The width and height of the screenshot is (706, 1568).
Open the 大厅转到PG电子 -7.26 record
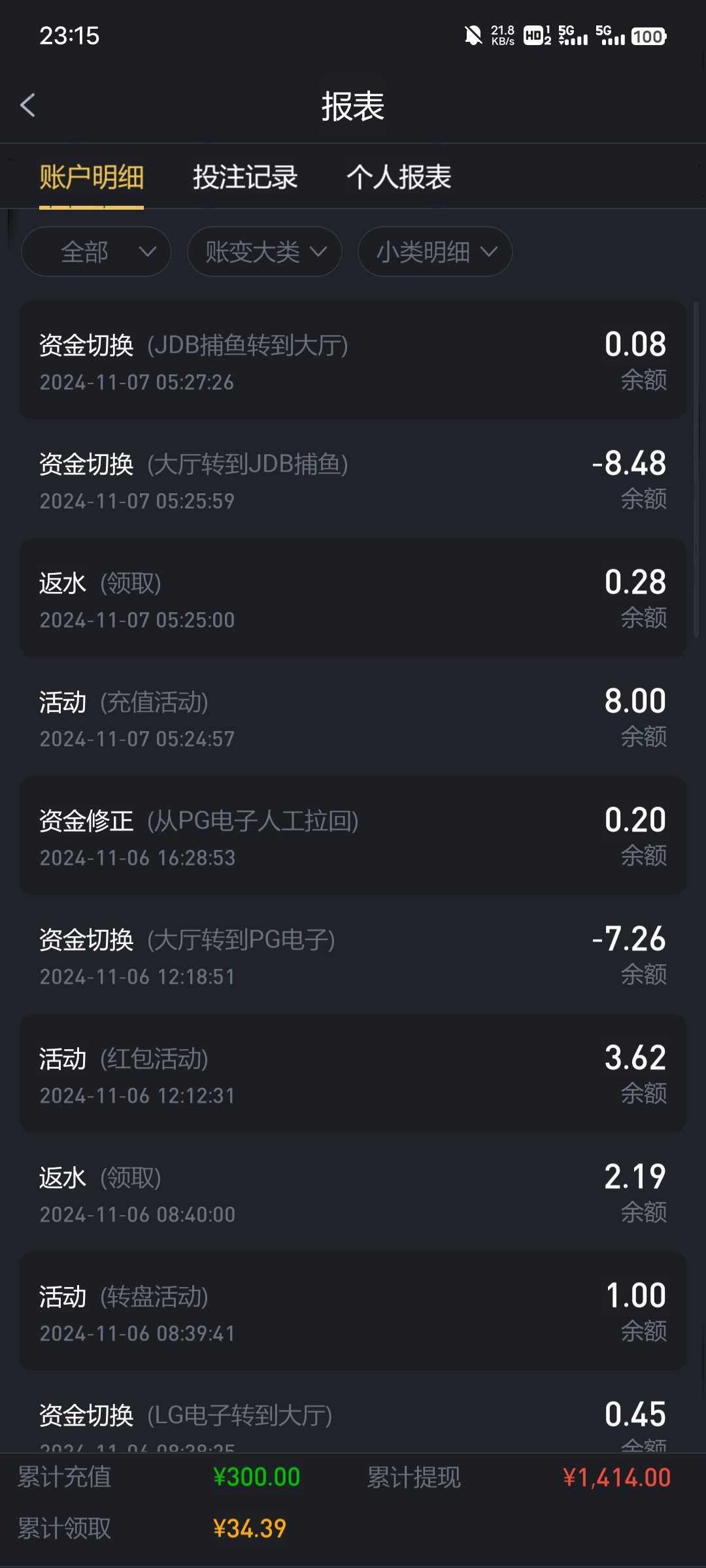pyautogui.click(x=353, y=955)
